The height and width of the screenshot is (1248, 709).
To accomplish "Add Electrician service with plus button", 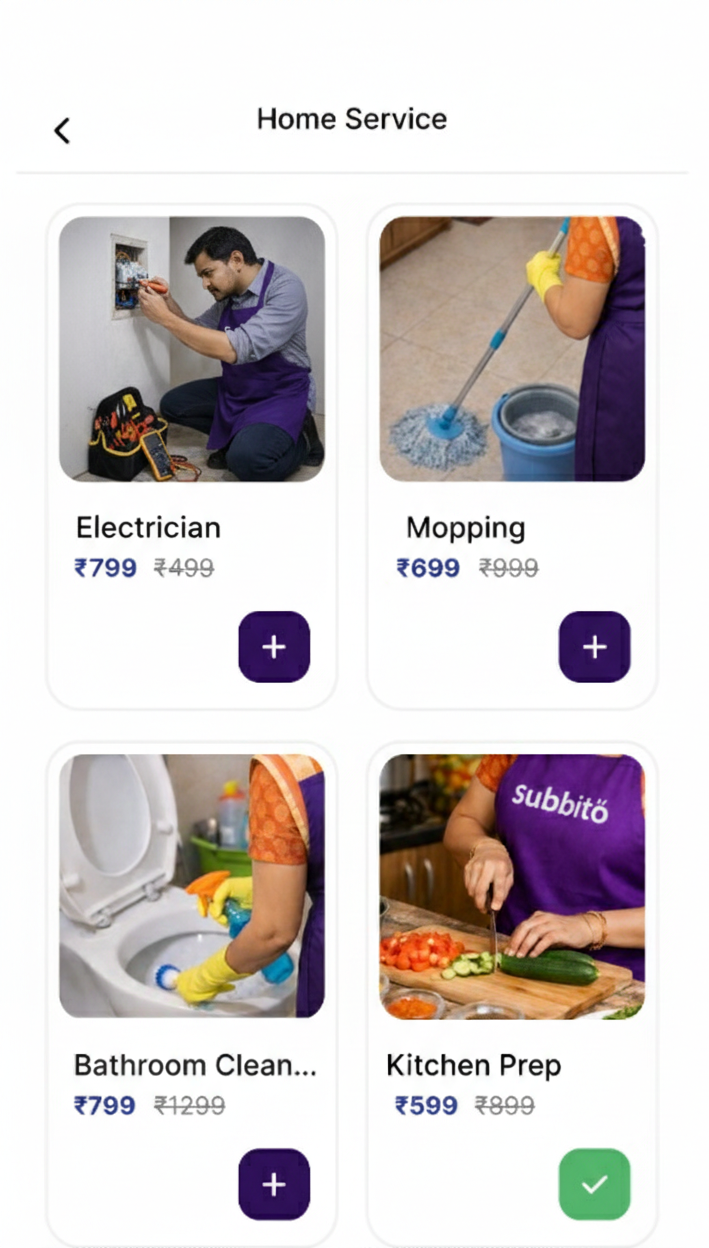I will click(274, 647).
